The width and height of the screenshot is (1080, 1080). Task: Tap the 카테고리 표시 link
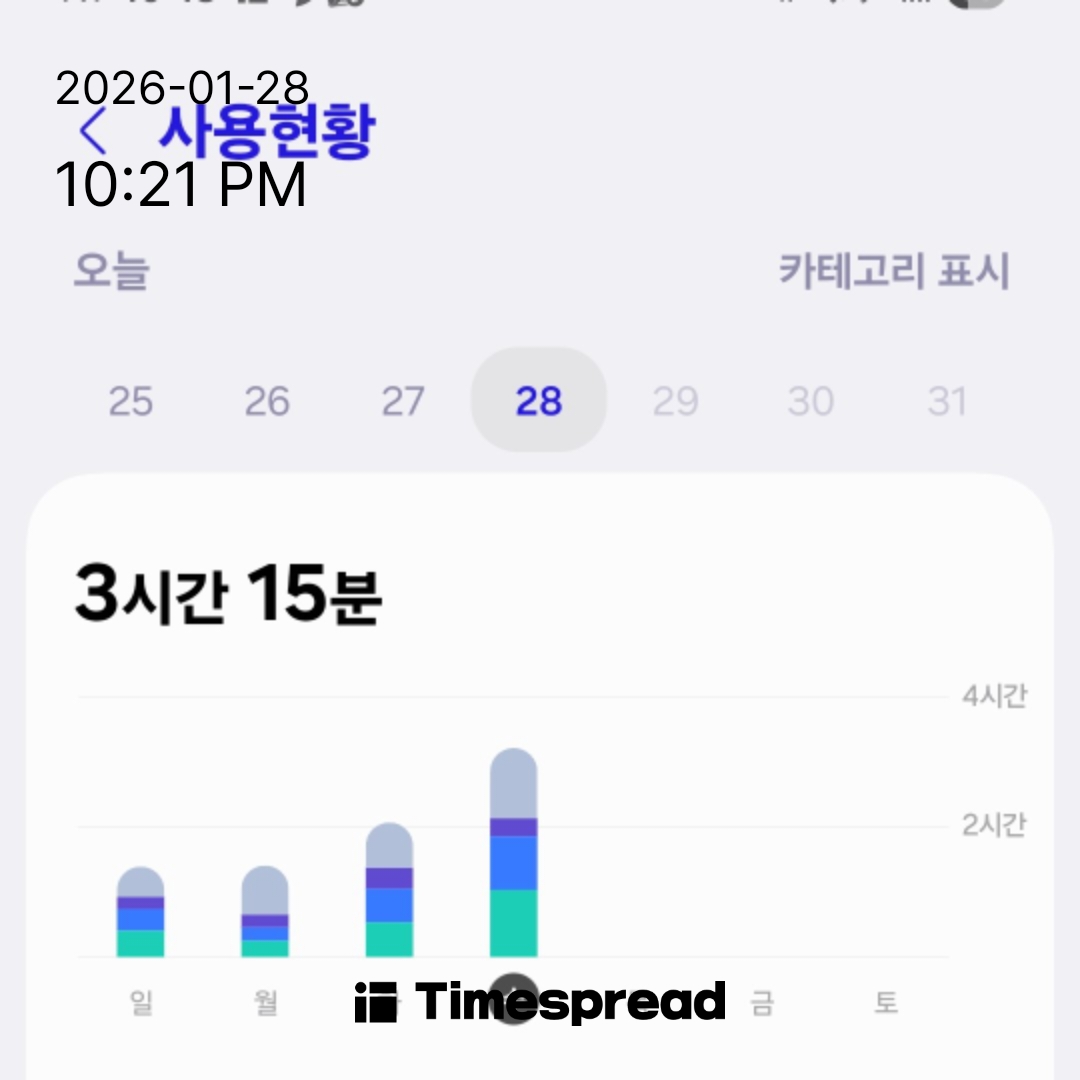(x=894, y=271)
